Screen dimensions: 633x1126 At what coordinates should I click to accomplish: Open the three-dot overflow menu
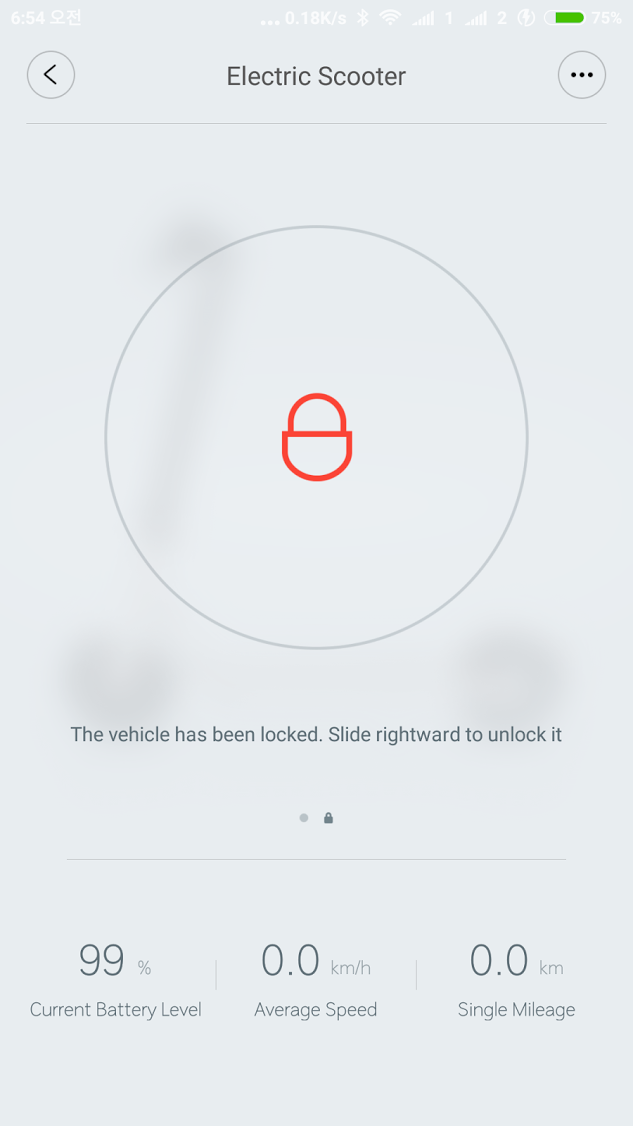click(x=581, y=75)
